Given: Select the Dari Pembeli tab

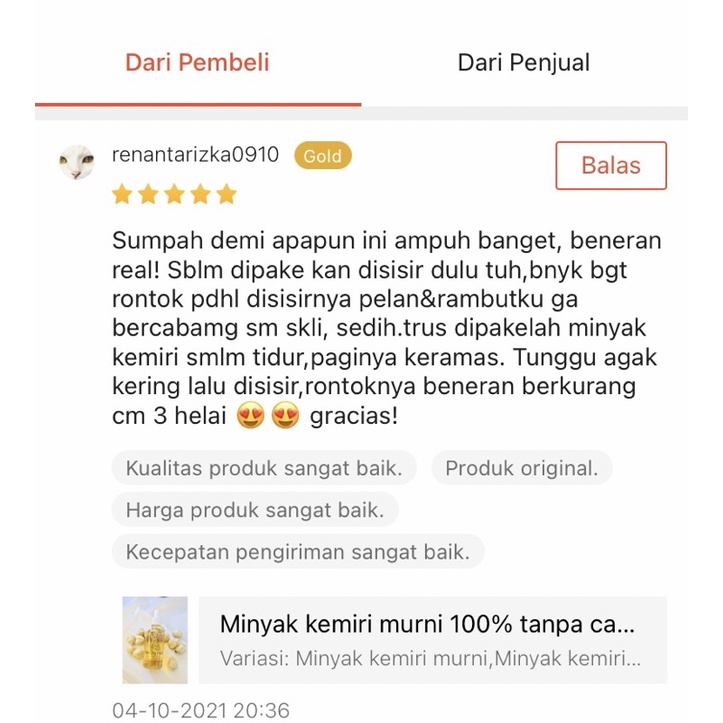Looking at the screenshot, I should coord(197,63).
